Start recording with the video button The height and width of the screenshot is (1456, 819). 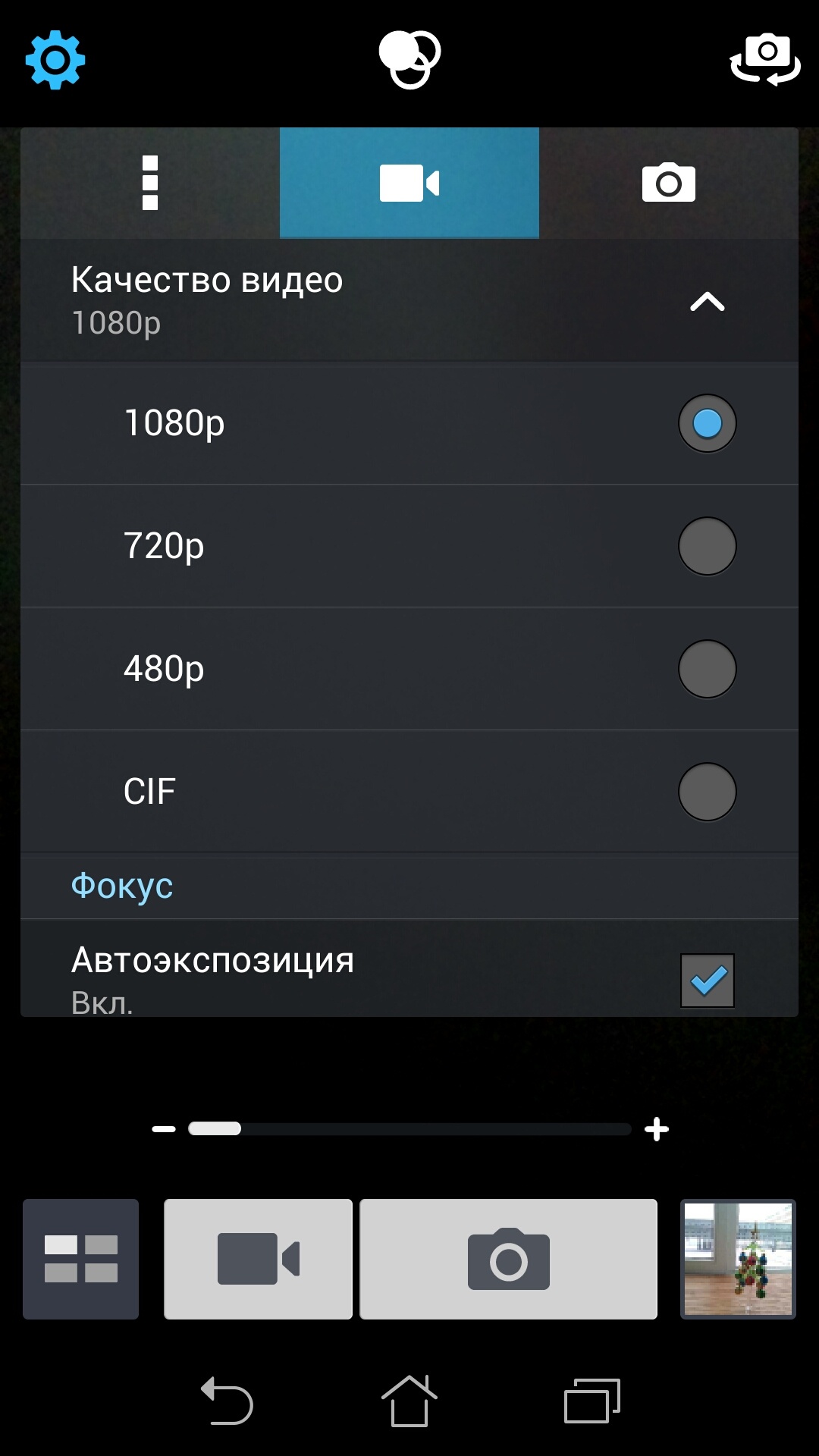(x=258, y=1259)
